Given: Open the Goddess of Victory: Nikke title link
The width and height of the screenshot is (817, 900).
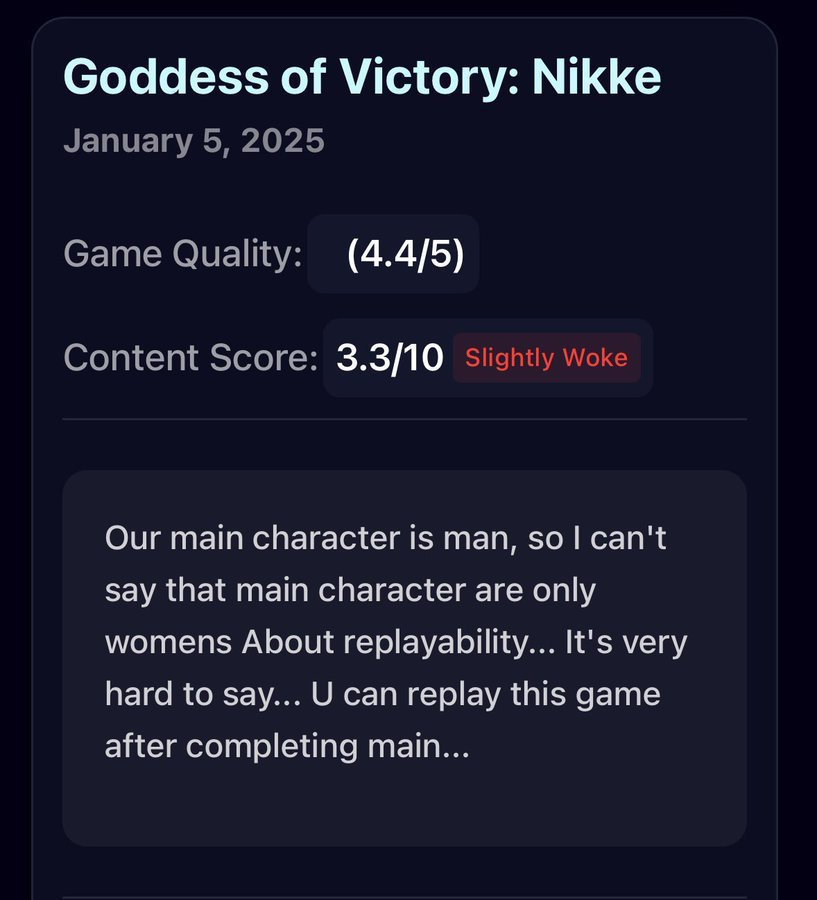Looking at the screenshot, I should coord(362,76).
